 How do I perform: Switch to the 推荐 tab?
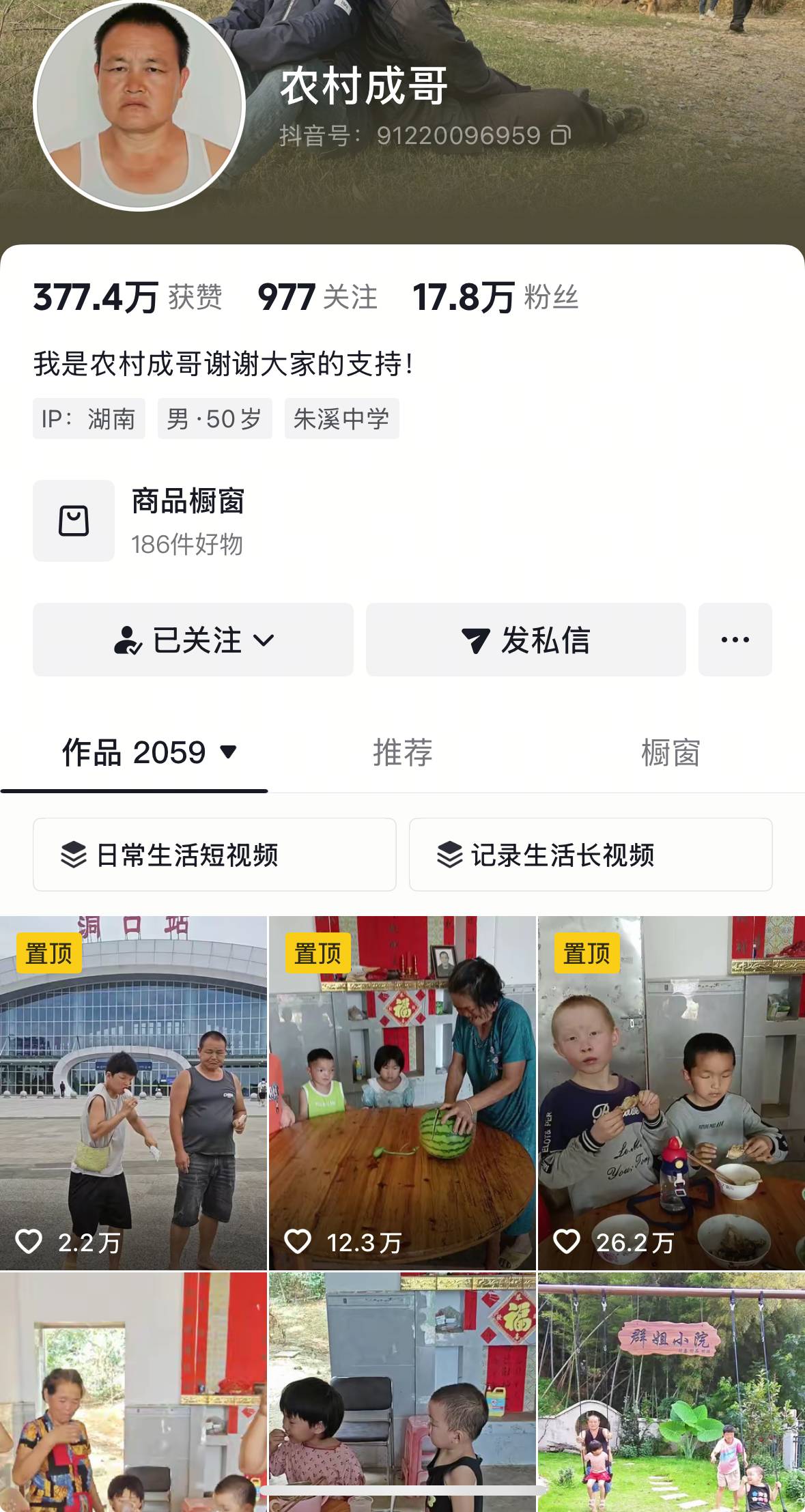[402, 752]
